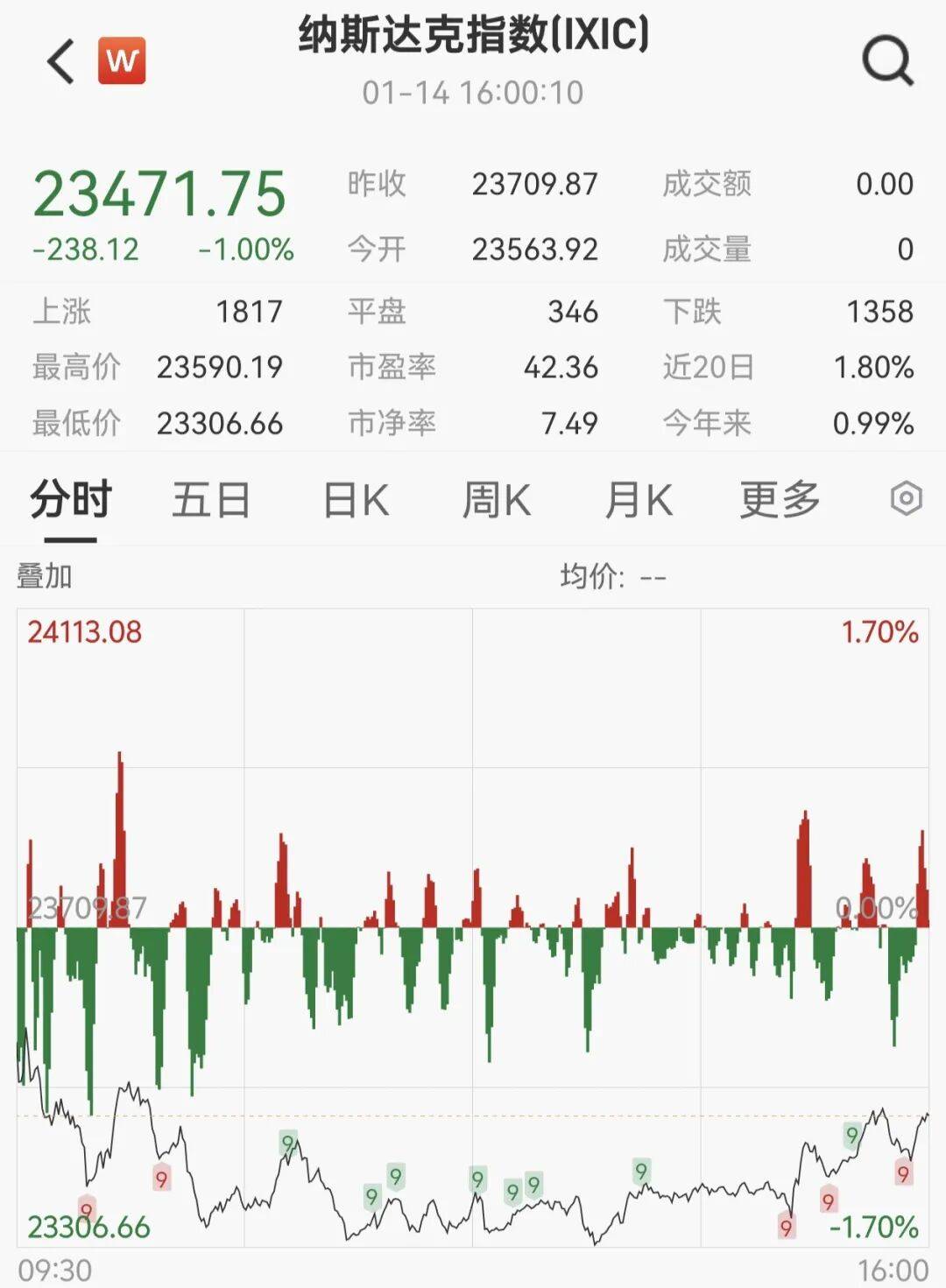Switch to the 五日 chart tab
The width and height of the screenshot is (946, 1288).
[x=211, y=501]
